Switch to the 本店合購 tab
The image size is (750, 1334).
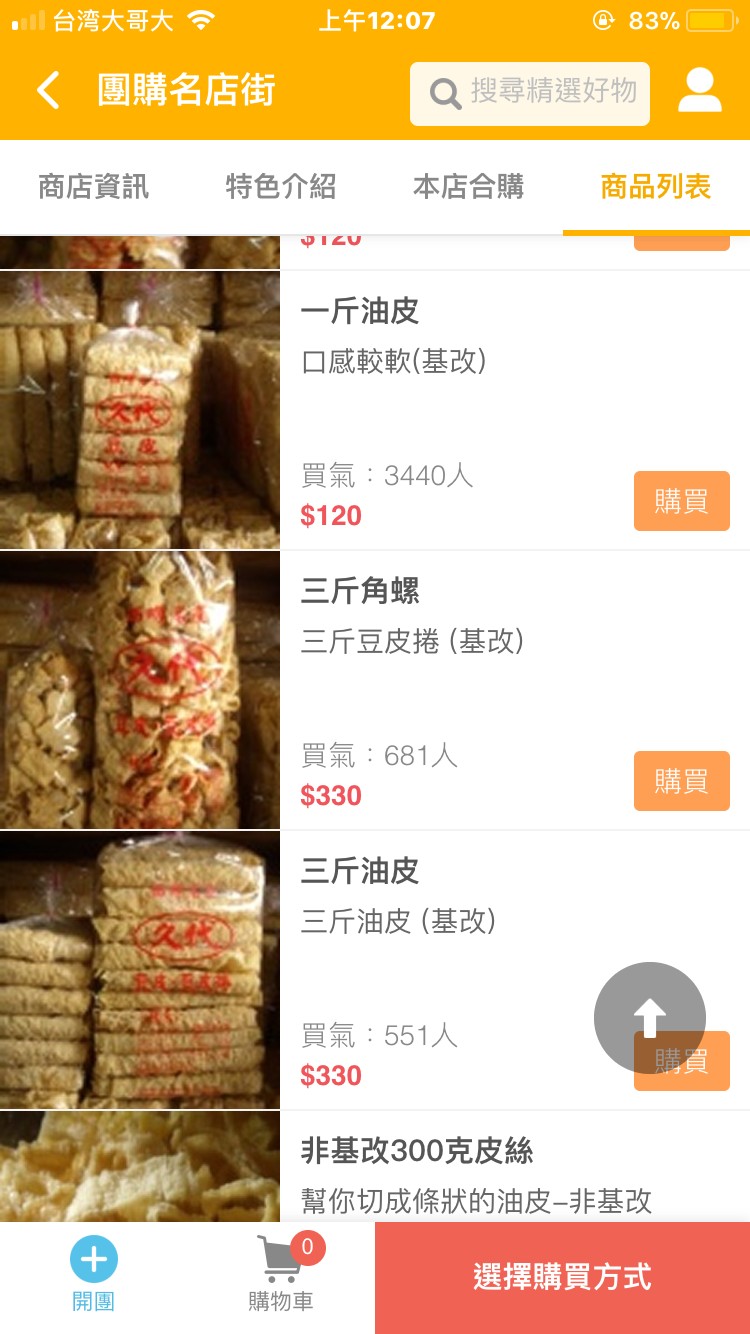click(x=468, y=187)
